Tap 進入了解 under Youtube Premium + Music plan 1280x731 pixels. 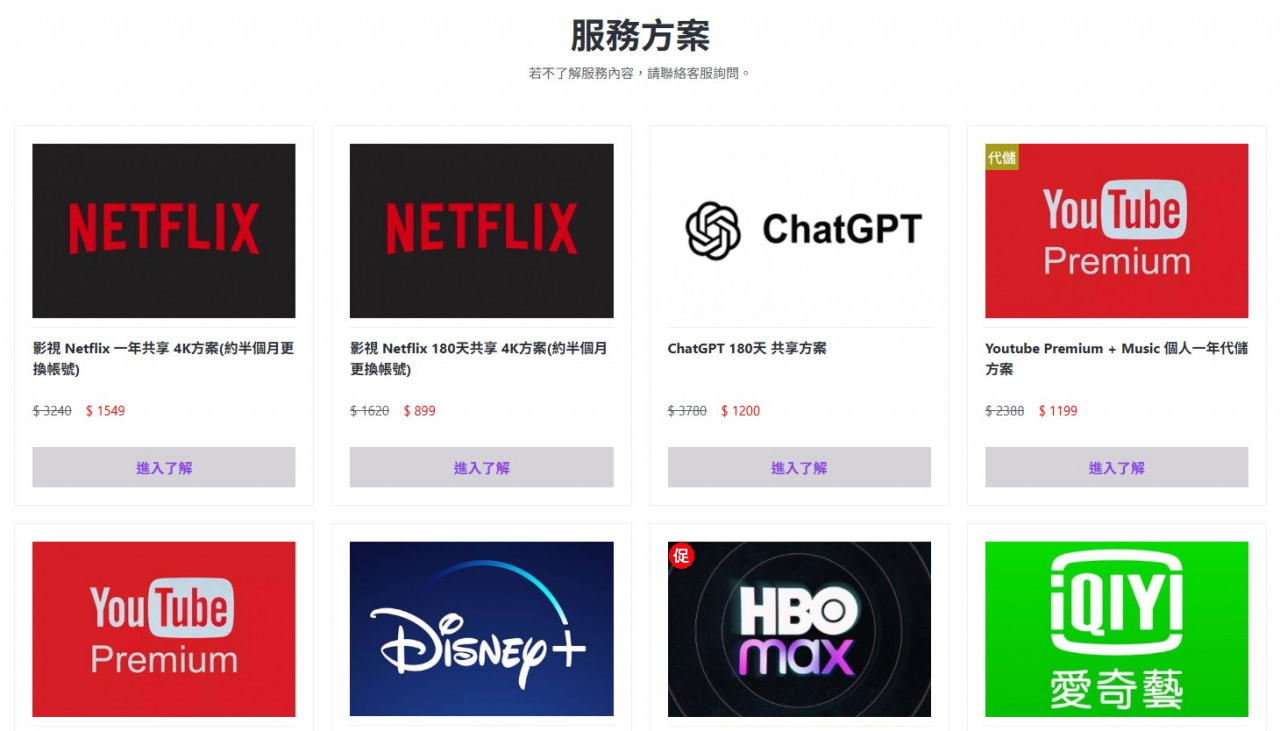1116,467
